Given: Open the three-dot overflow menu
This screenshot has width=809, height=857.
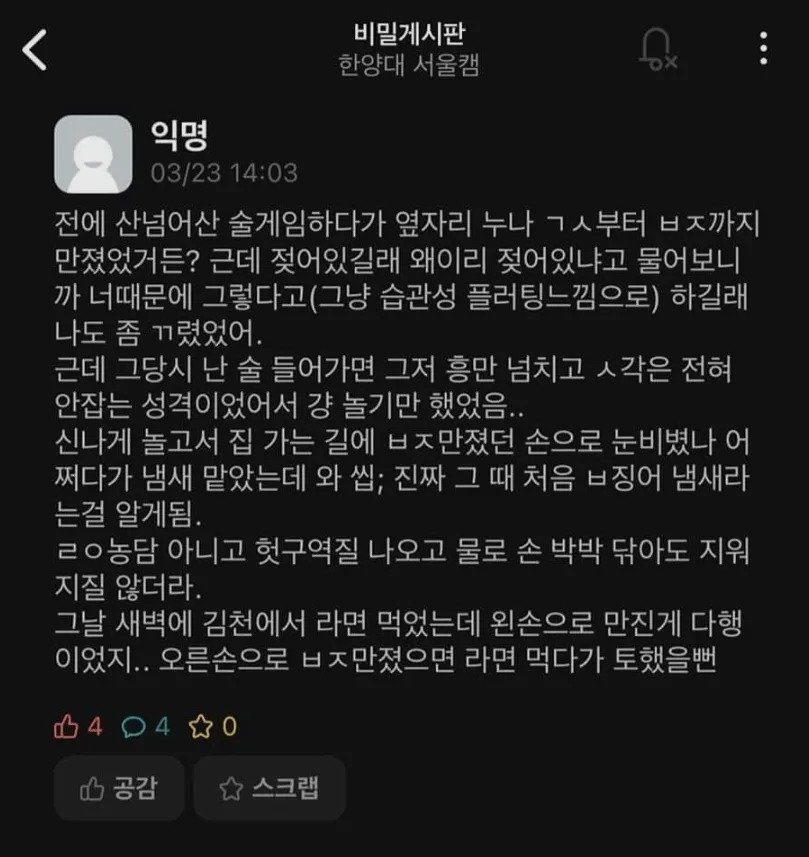Looking at the screenshot, I should tap(764, 48).
